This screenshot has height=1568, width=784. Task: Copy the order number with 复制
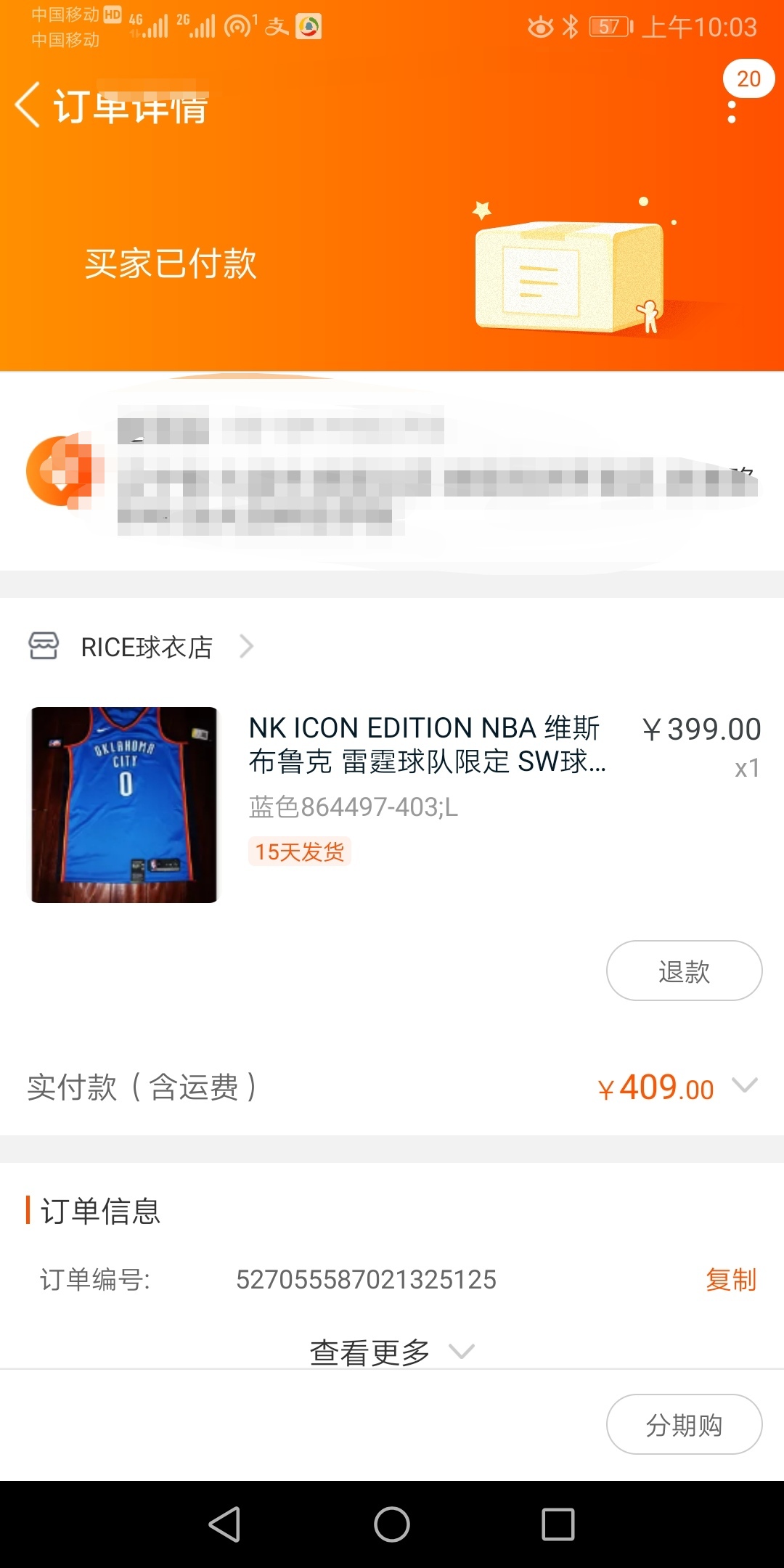click(730, 1280)
